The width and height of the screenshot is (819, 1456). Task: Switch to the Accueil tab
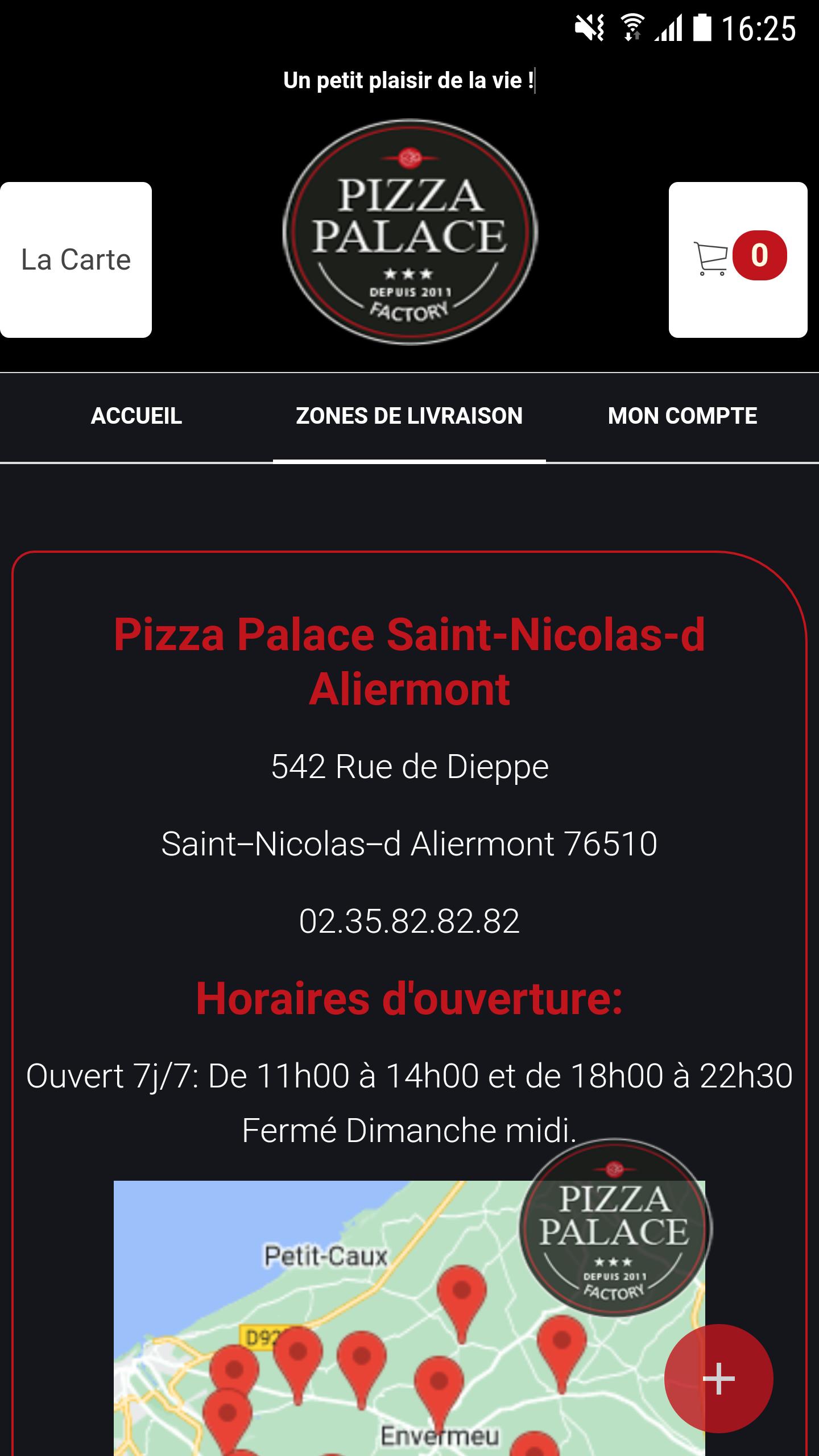coord(136,416)
